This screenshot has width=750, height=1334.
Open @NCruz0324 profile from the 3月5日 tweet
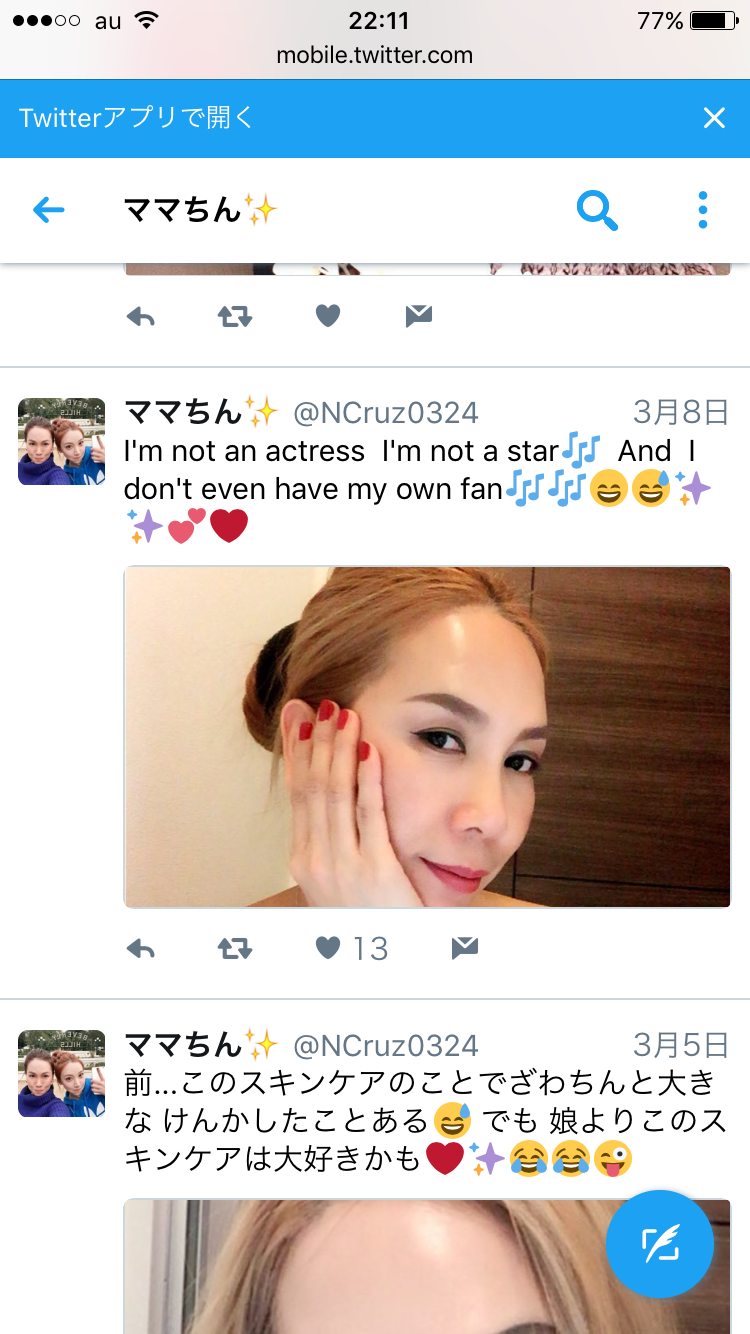(385, 1046)
